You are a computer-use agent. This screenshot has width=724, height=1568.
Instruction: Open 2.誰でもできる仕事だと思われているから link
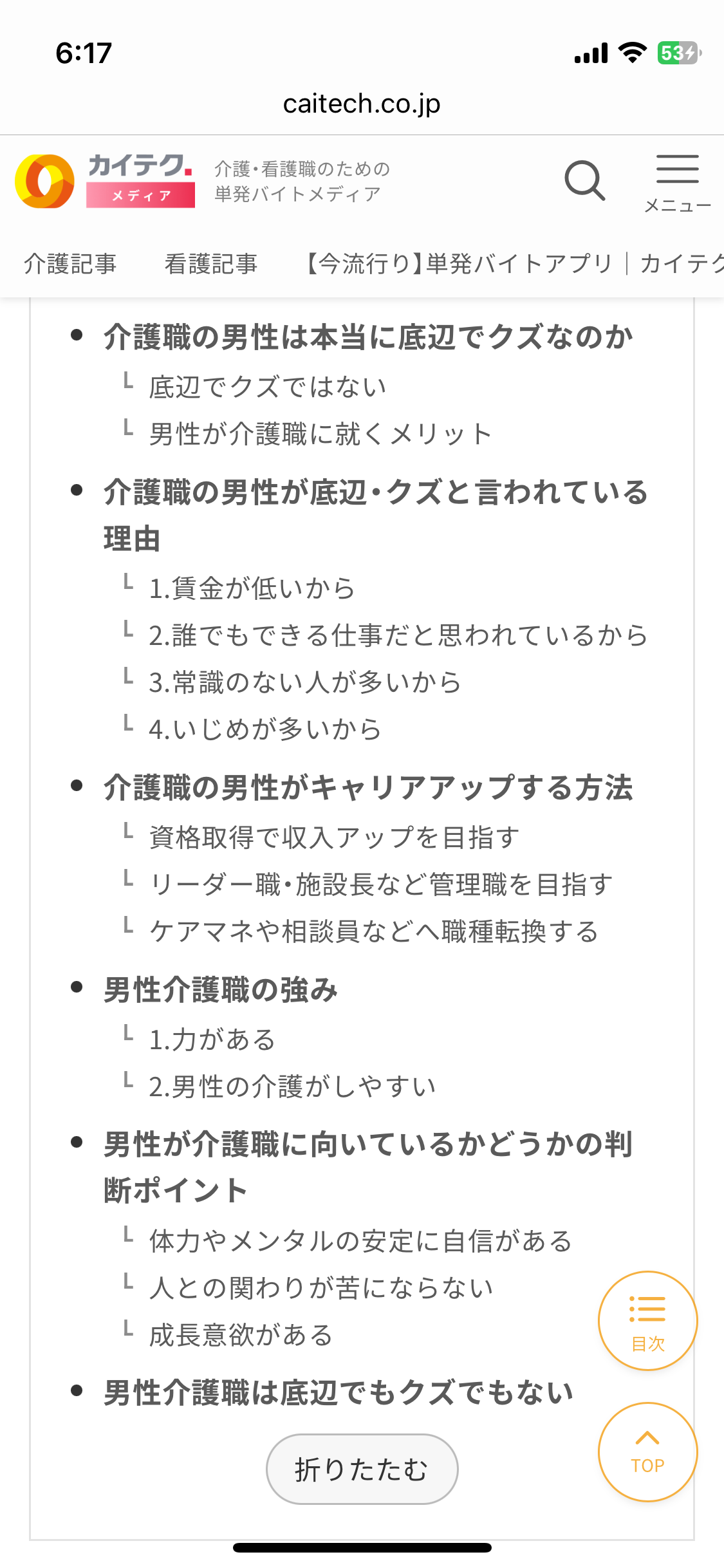398,635
